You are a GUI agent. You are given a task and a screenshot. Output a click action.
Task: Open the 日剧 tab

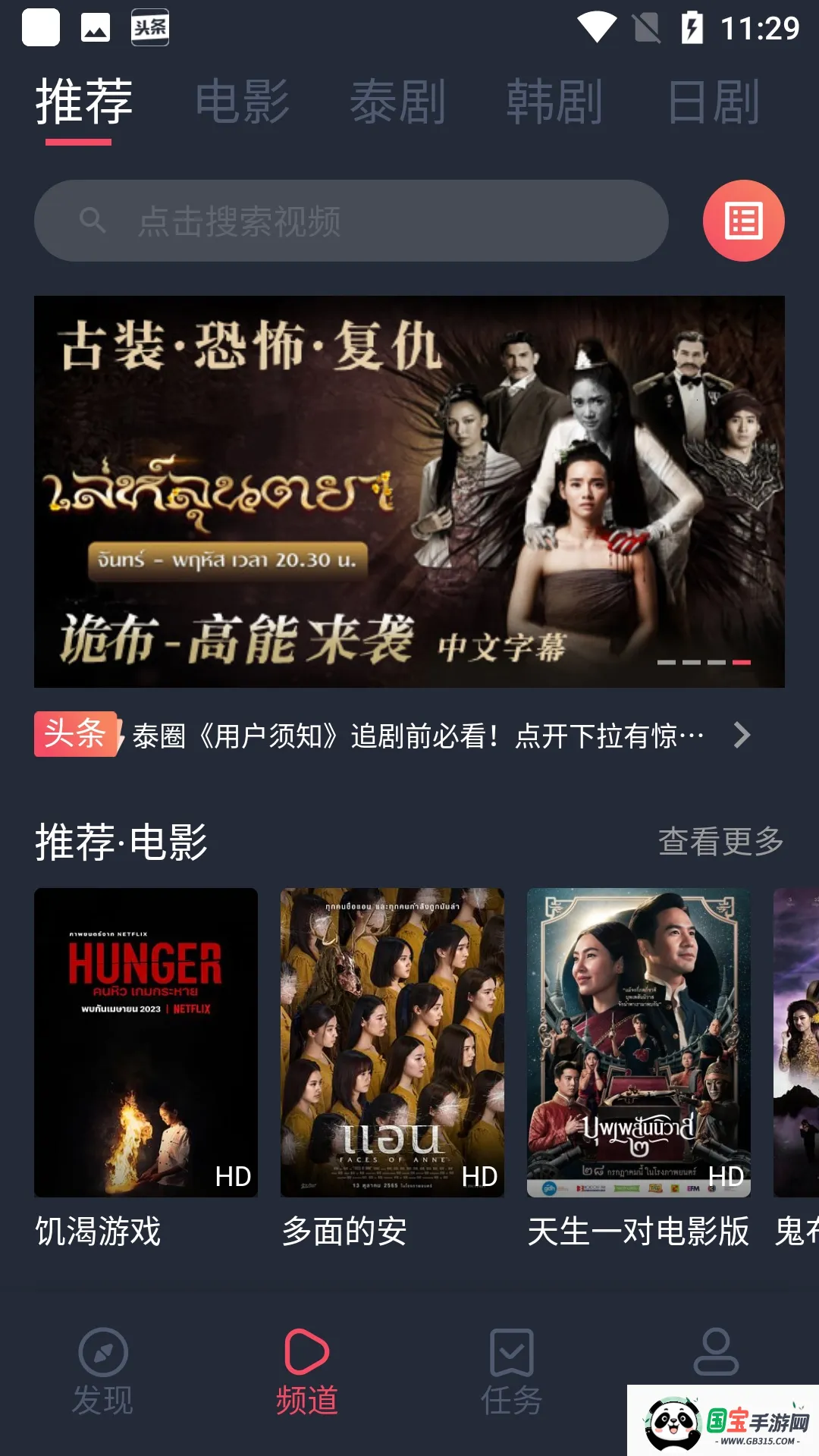717,101
